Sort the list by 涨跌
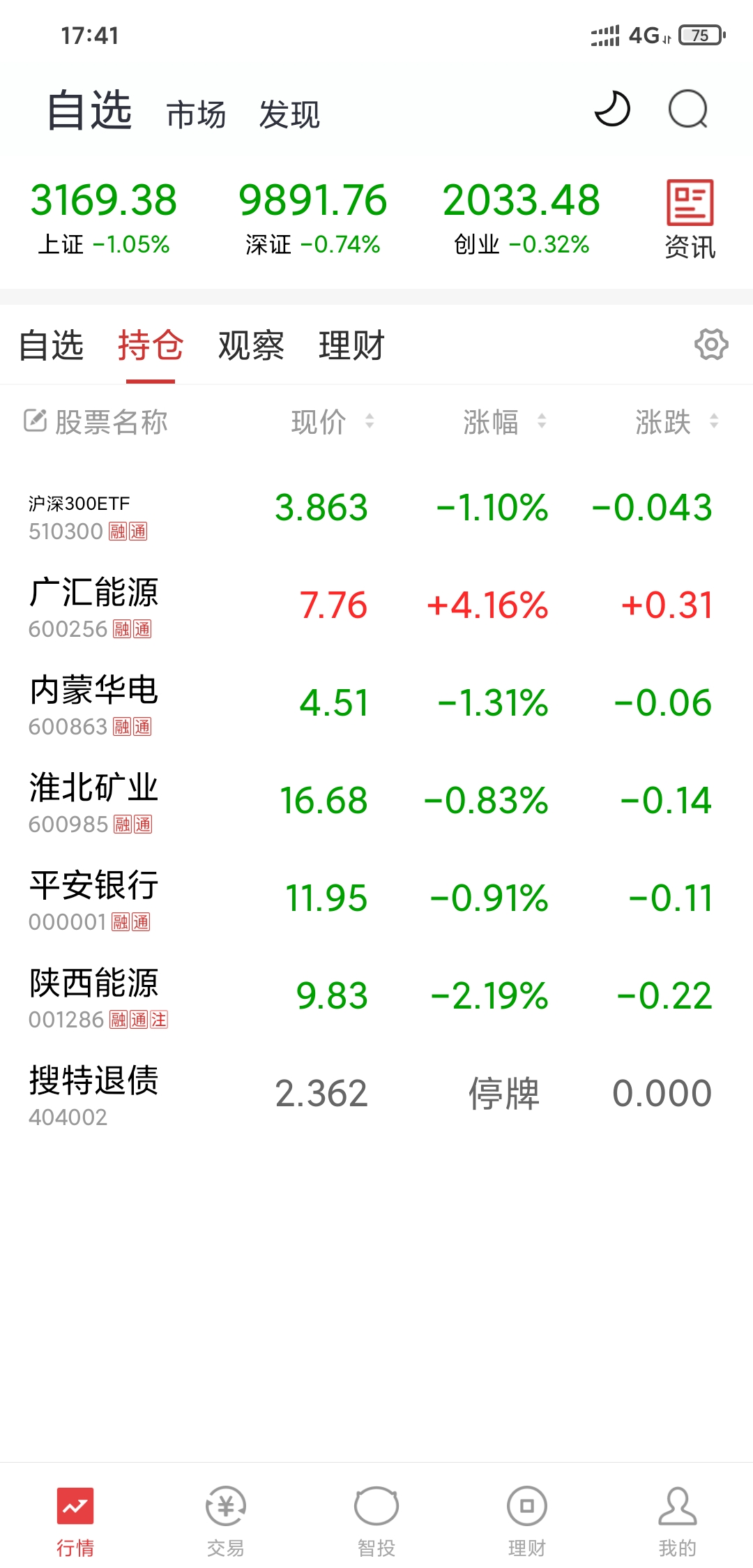Image resolution: width=753 pixels, height=1568 pixels. tap(676, 422)
